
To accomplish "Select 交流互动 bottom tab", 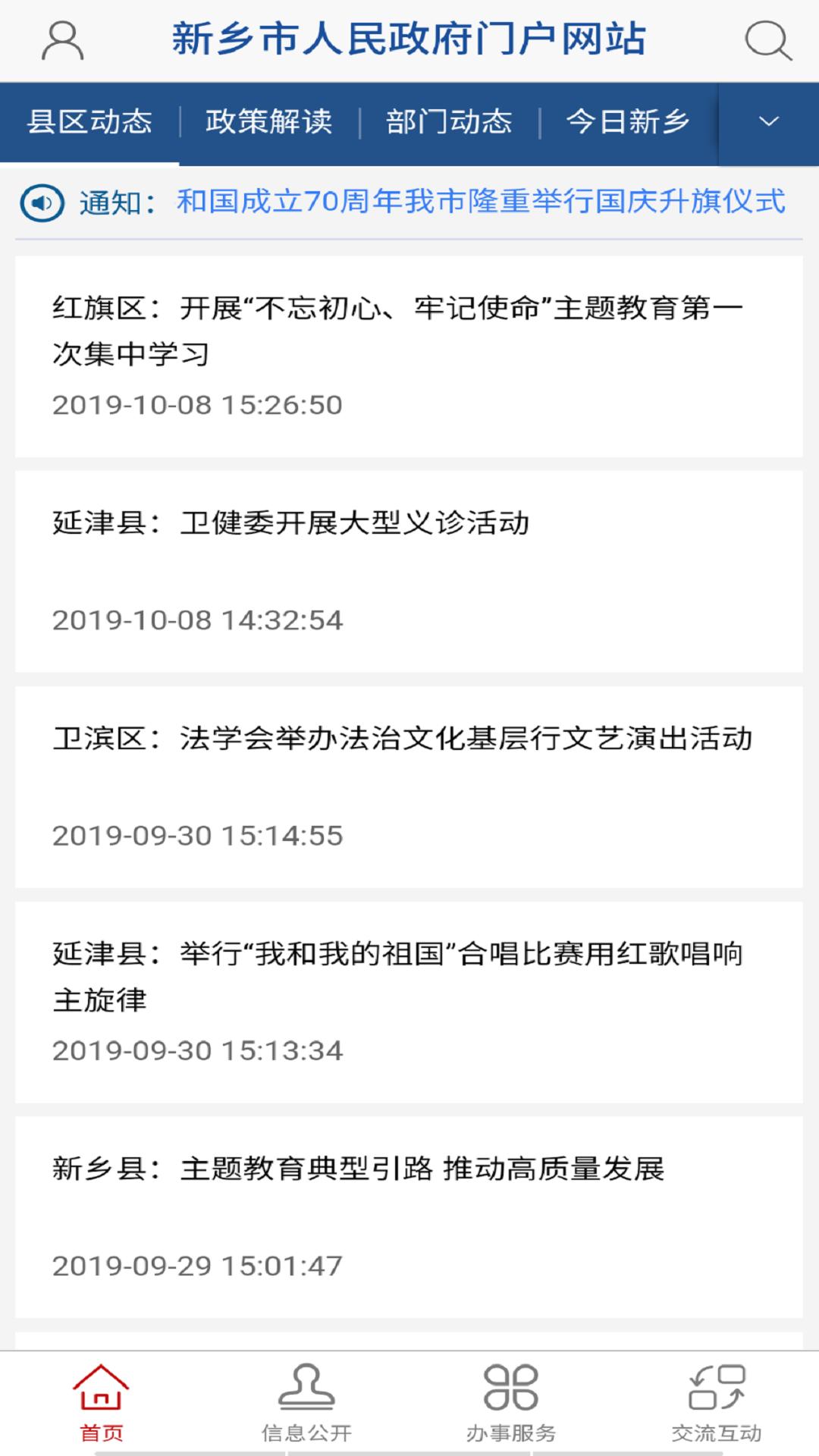I will point(716,1404).
